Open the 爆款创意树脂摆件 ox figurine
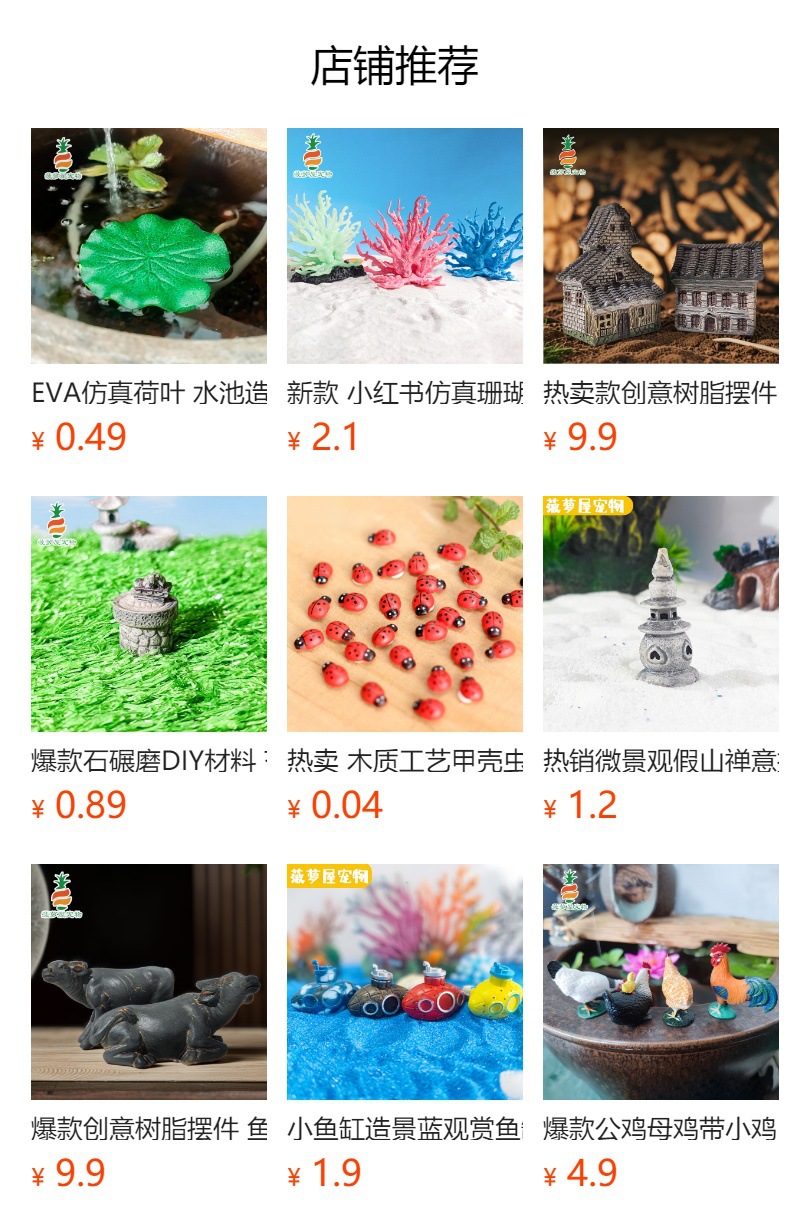 point(149,1028)
